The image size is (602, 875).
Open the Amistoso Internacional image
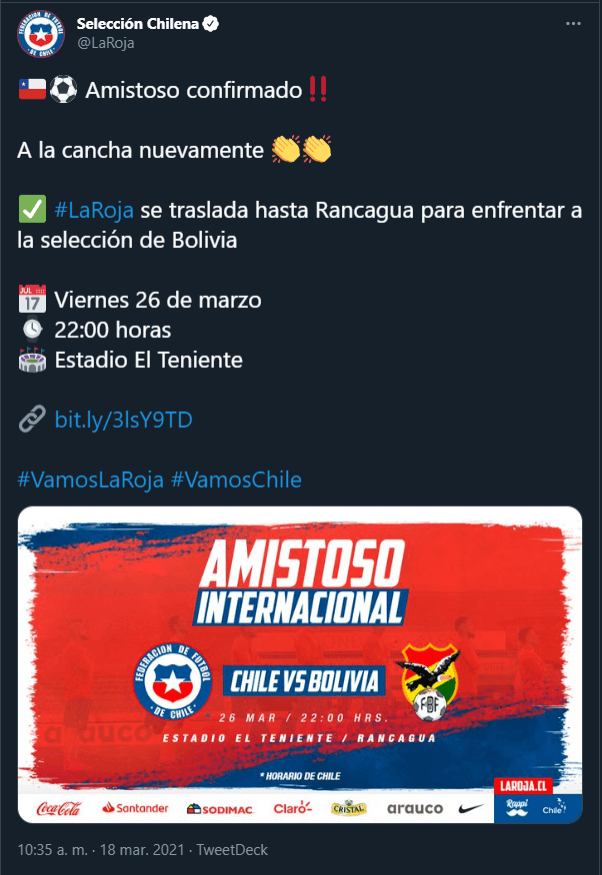300,665
